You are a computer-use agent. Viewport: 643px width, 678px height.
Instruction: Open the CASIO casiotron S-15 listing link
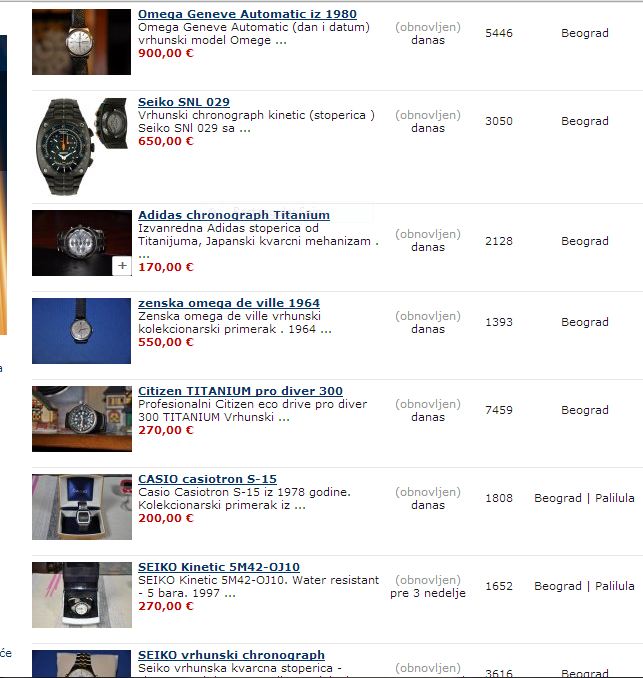207,479
